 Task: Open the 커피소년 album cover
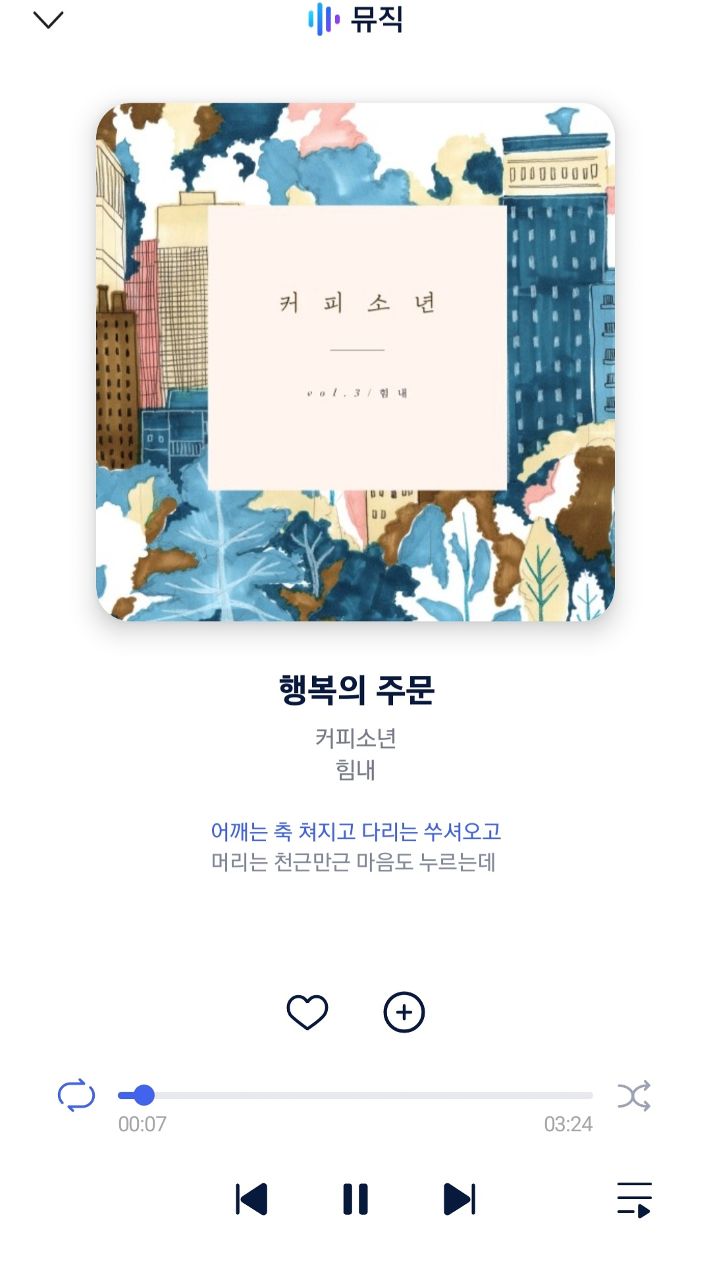355,362
